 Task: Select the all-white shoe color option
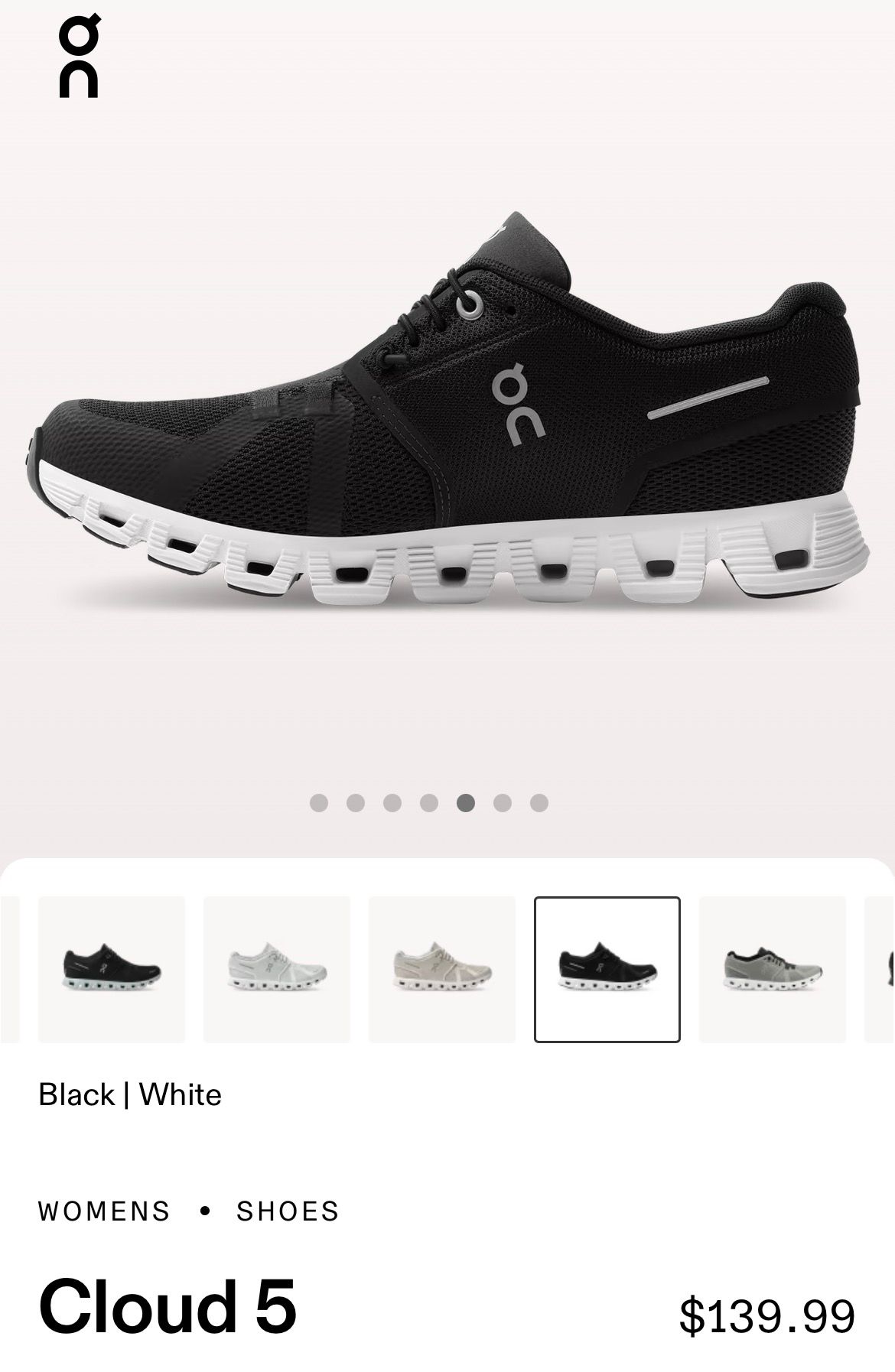click(x=276, y=969)
